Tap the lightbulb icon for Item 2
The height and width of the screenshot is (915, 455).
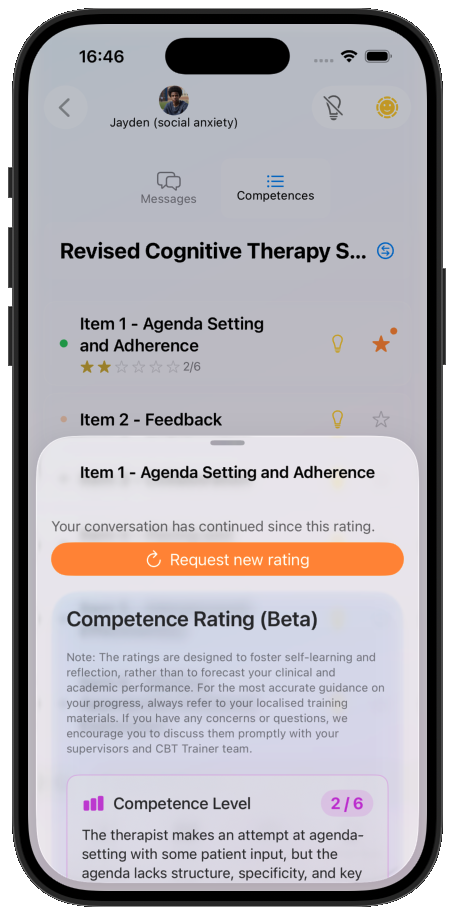pyautogui.click(x=337, y=419)
